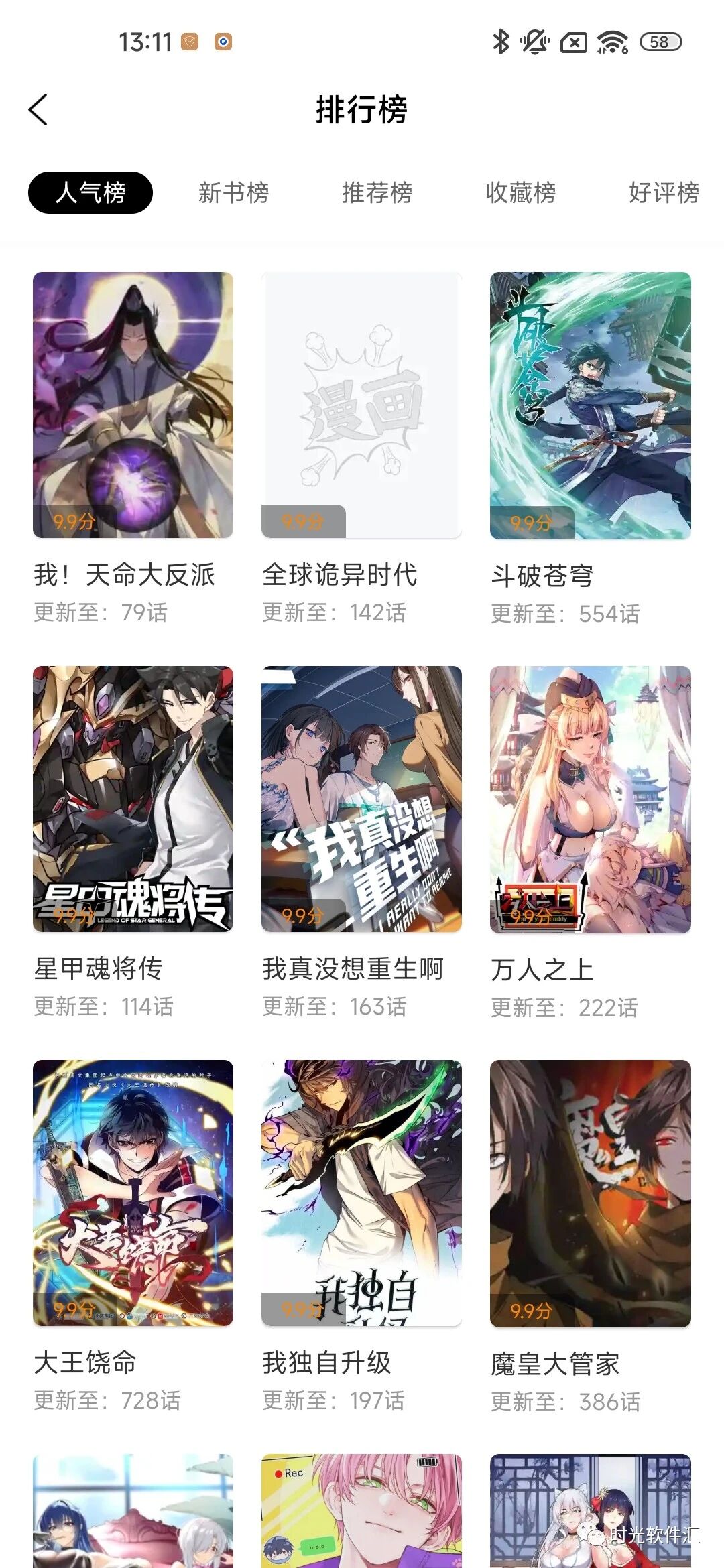Open the comic 全球诡异时代

coord(361,405)
